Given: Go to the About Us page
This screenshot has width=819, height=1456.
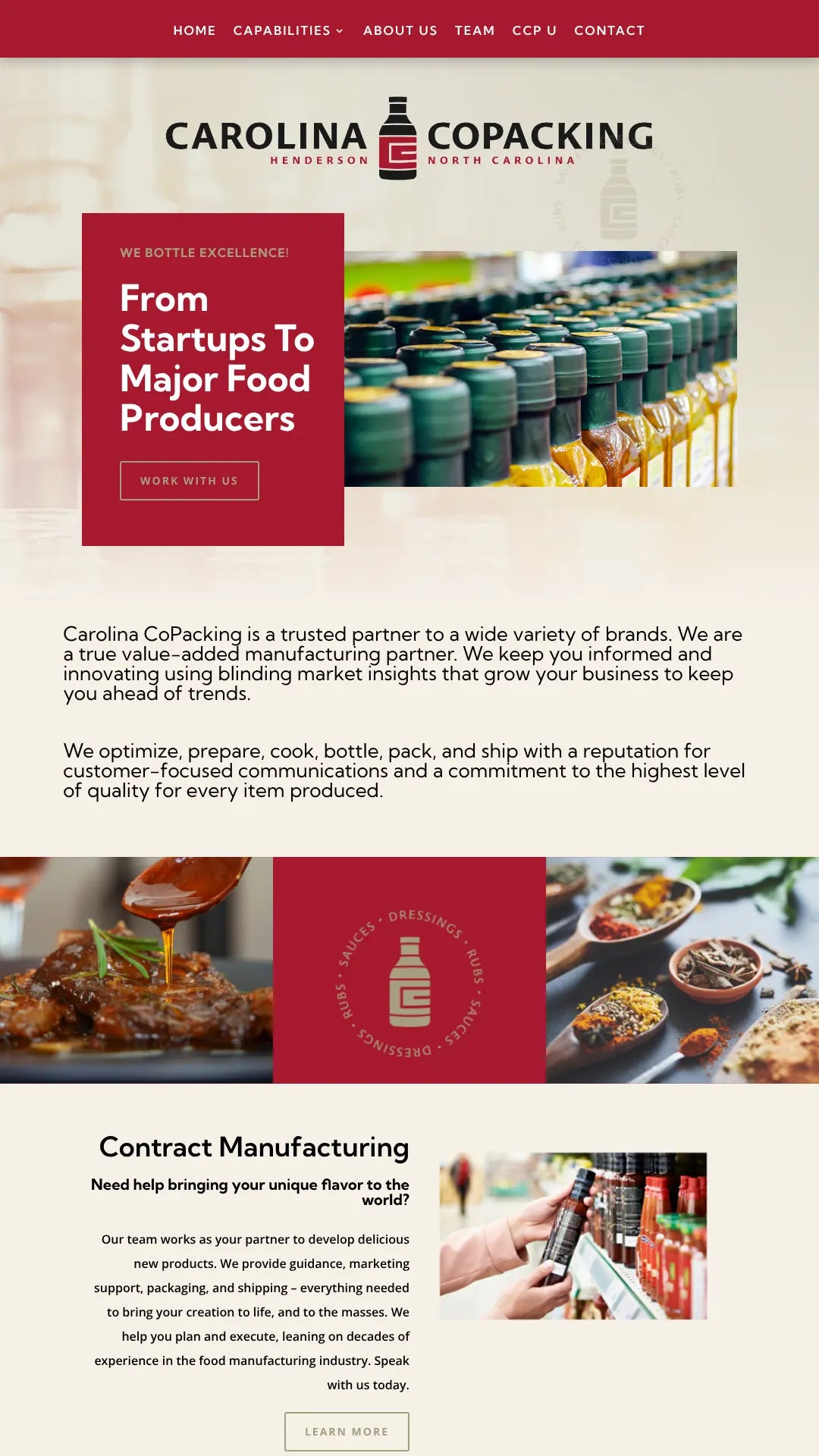Looking at the screenshot, I should (x=400, y=30).
